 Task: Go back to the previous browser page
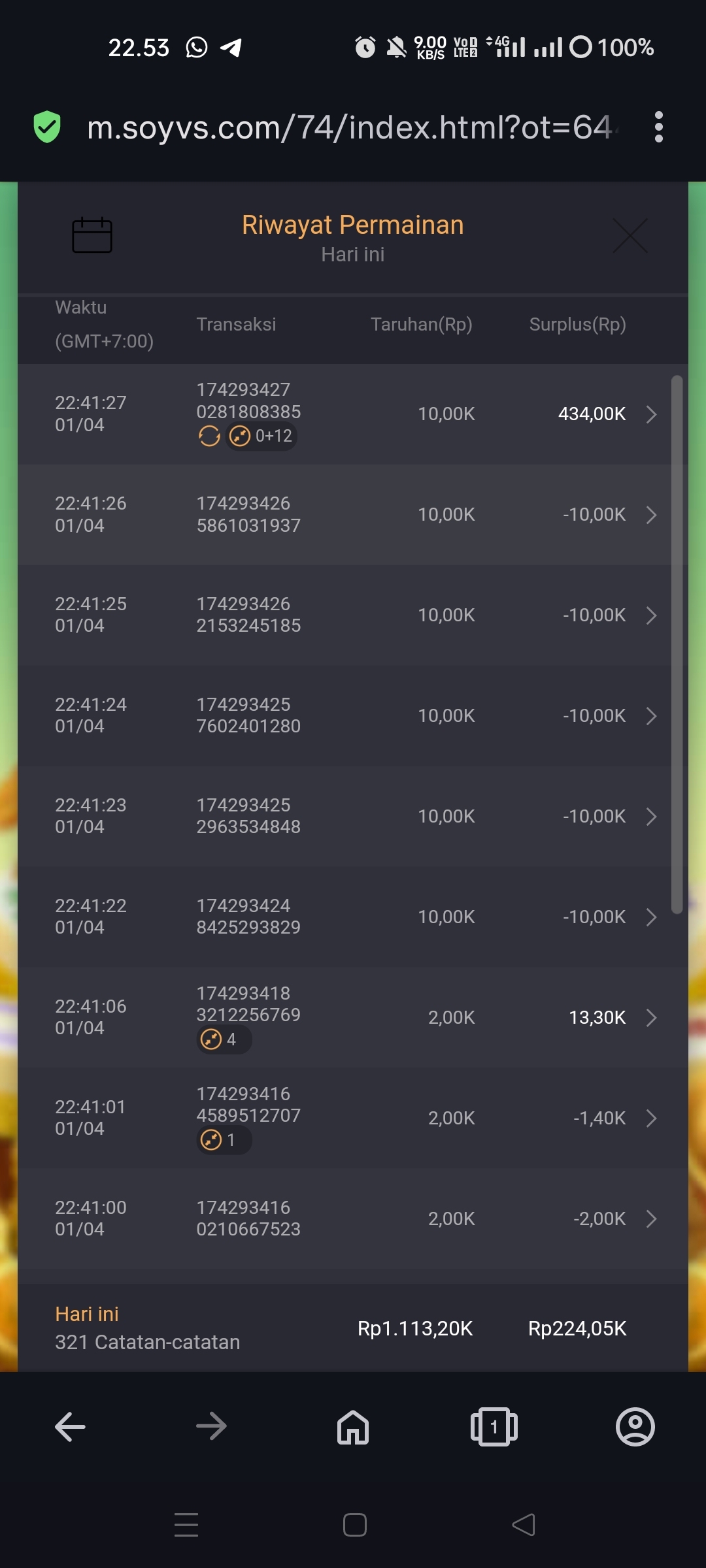click(x=71, y=1426)
